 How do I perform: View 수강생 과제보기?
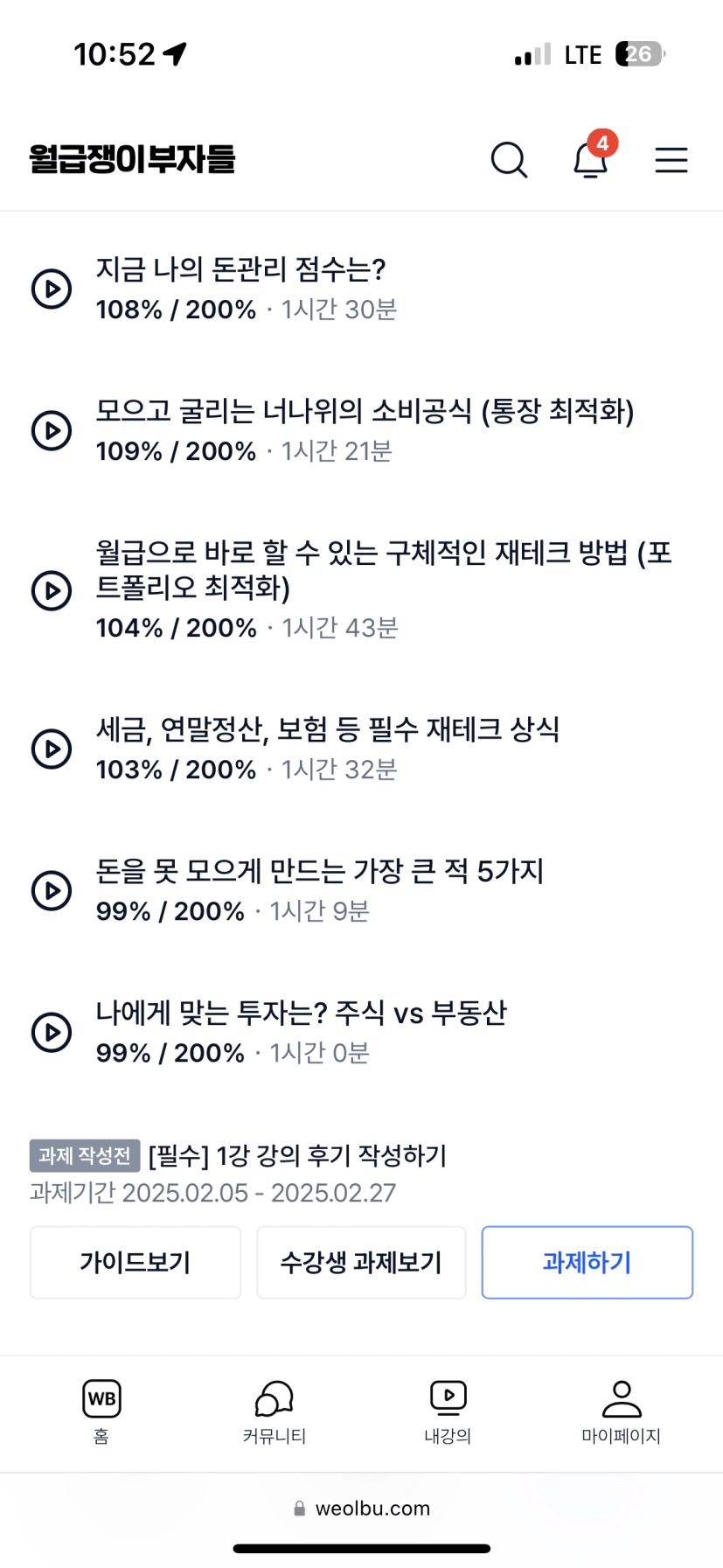361,1262
